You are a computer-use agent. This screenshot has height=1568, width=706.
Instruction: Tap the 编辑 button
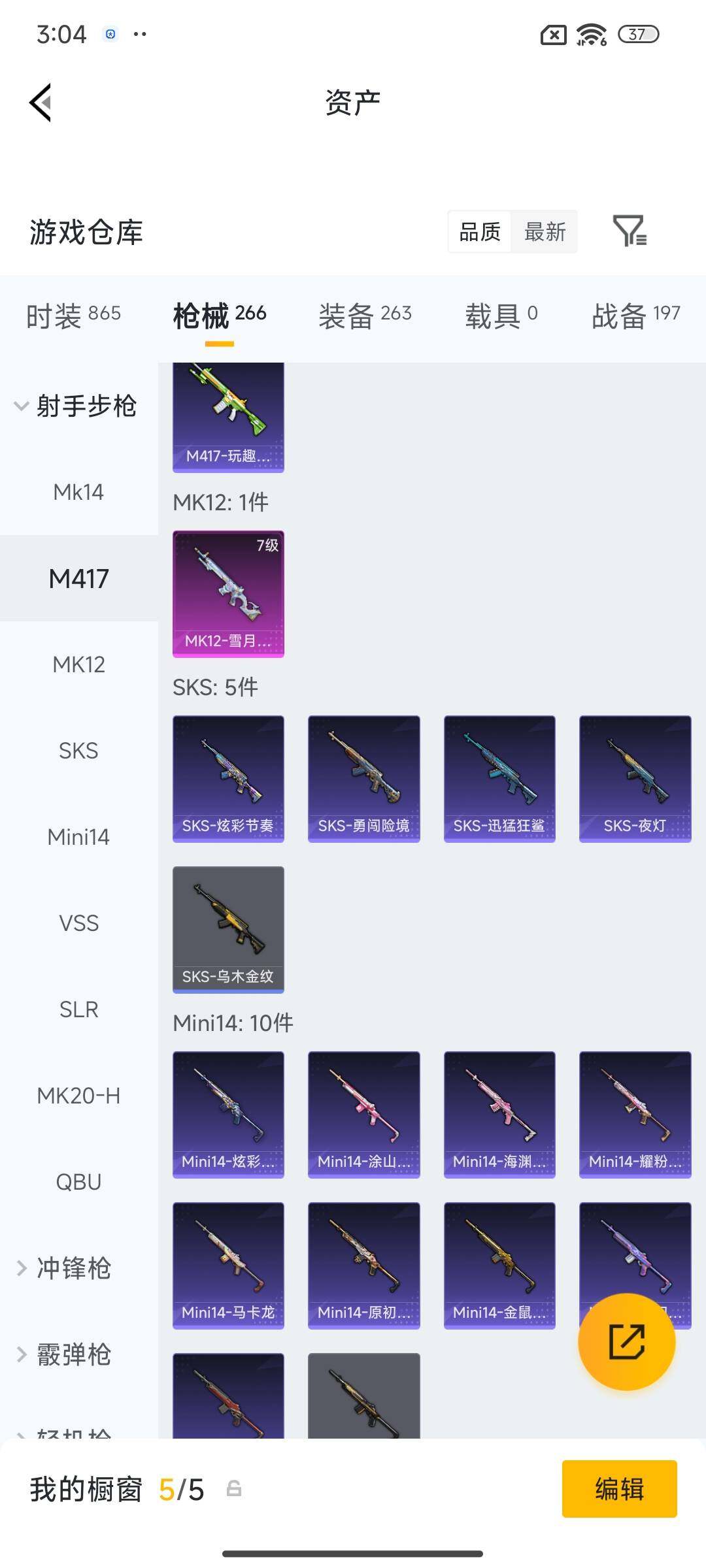coord(619,1489)
